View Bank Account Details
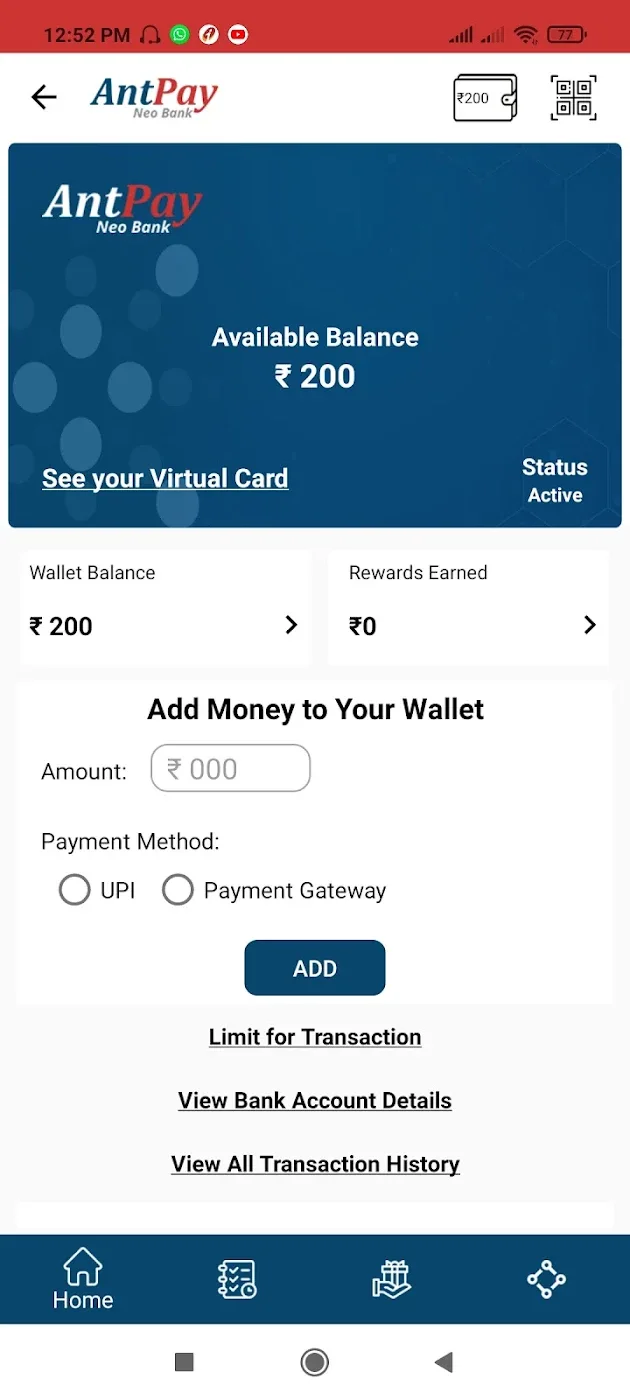This screenshot has height=1400, width=630. click(315, 1101)
